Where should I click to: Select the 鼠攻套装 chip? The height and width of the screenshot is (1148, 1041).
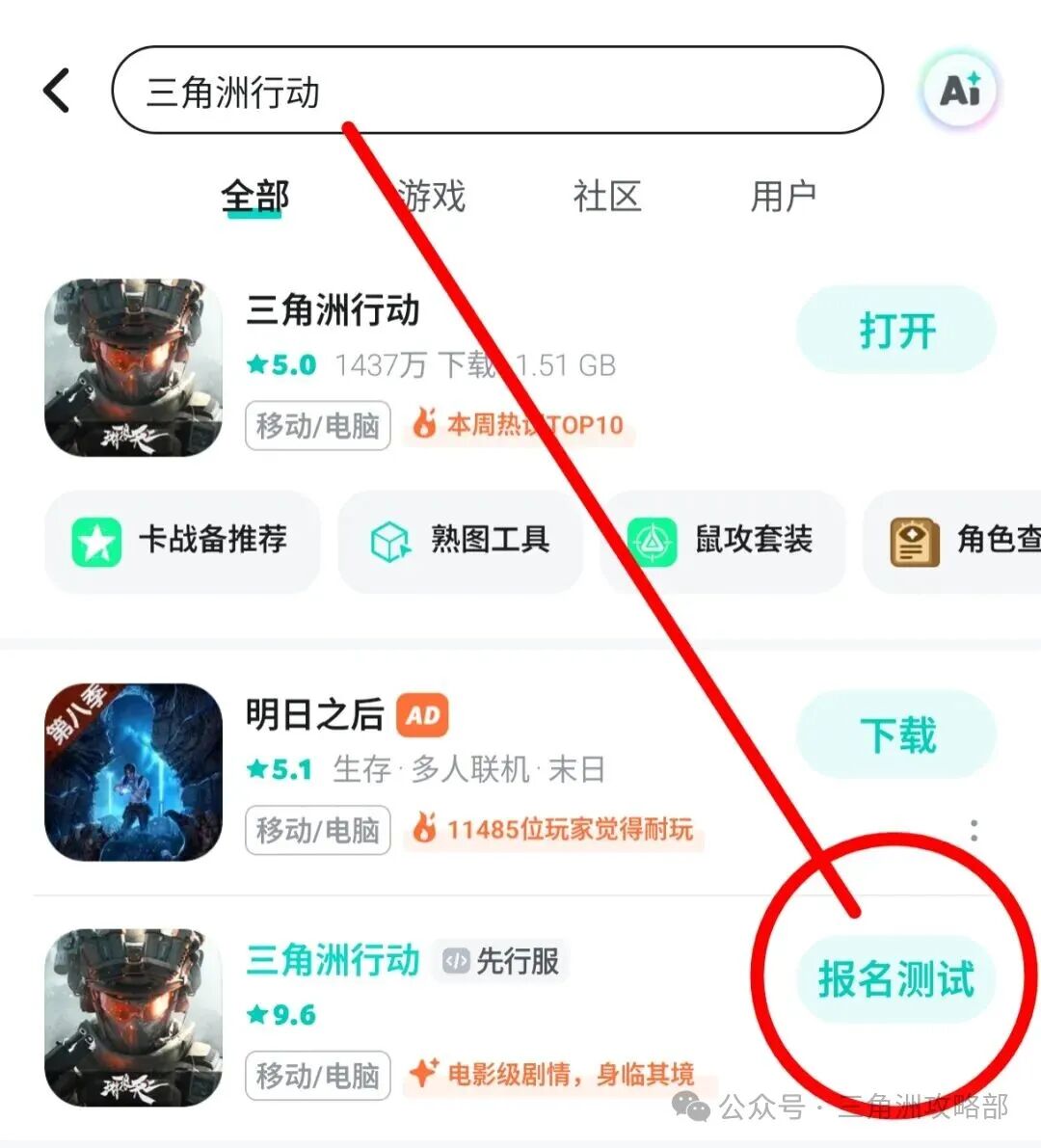pyautogui.click(x=723, y=540)
